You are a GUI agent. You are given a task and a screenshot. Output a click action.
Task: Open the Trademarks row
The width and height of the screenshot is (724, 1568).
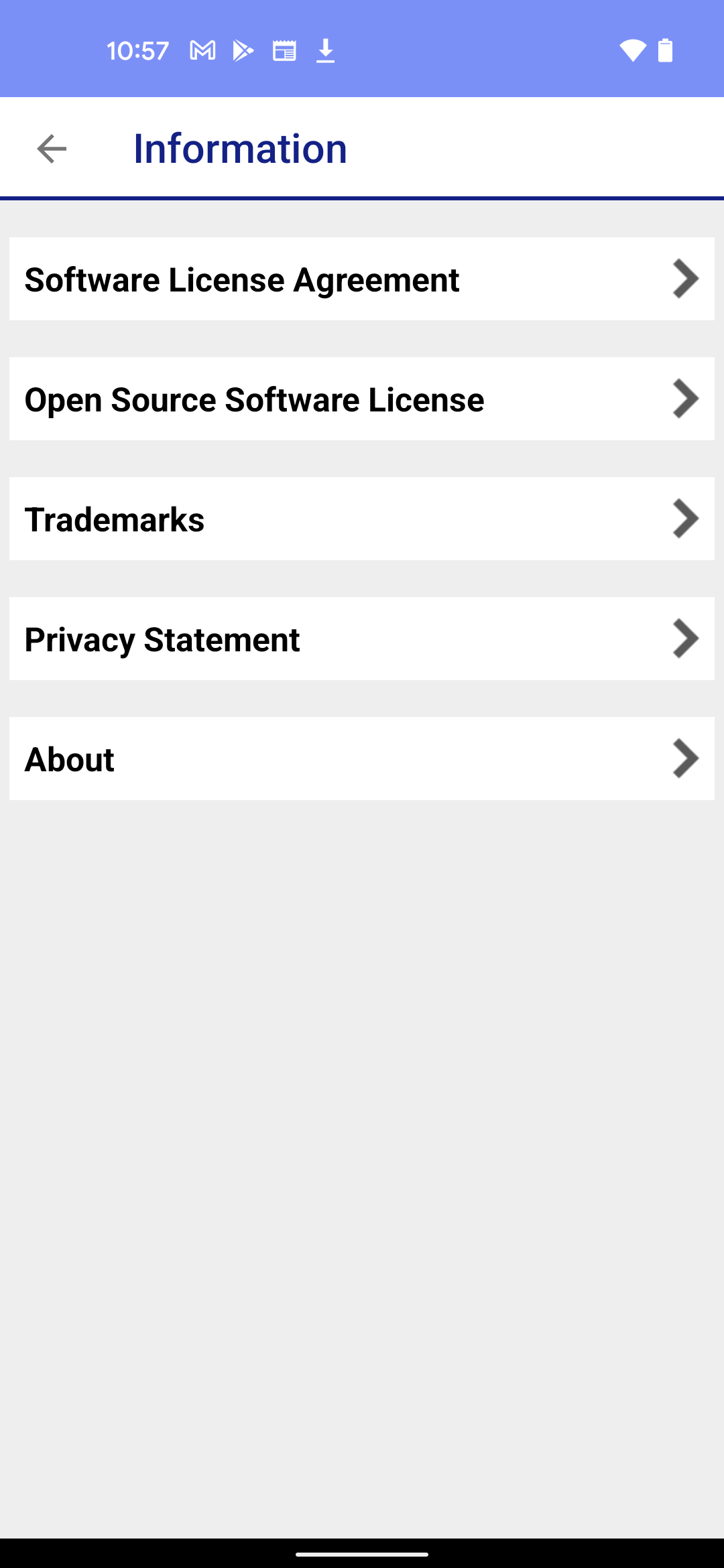click(362, 519)
